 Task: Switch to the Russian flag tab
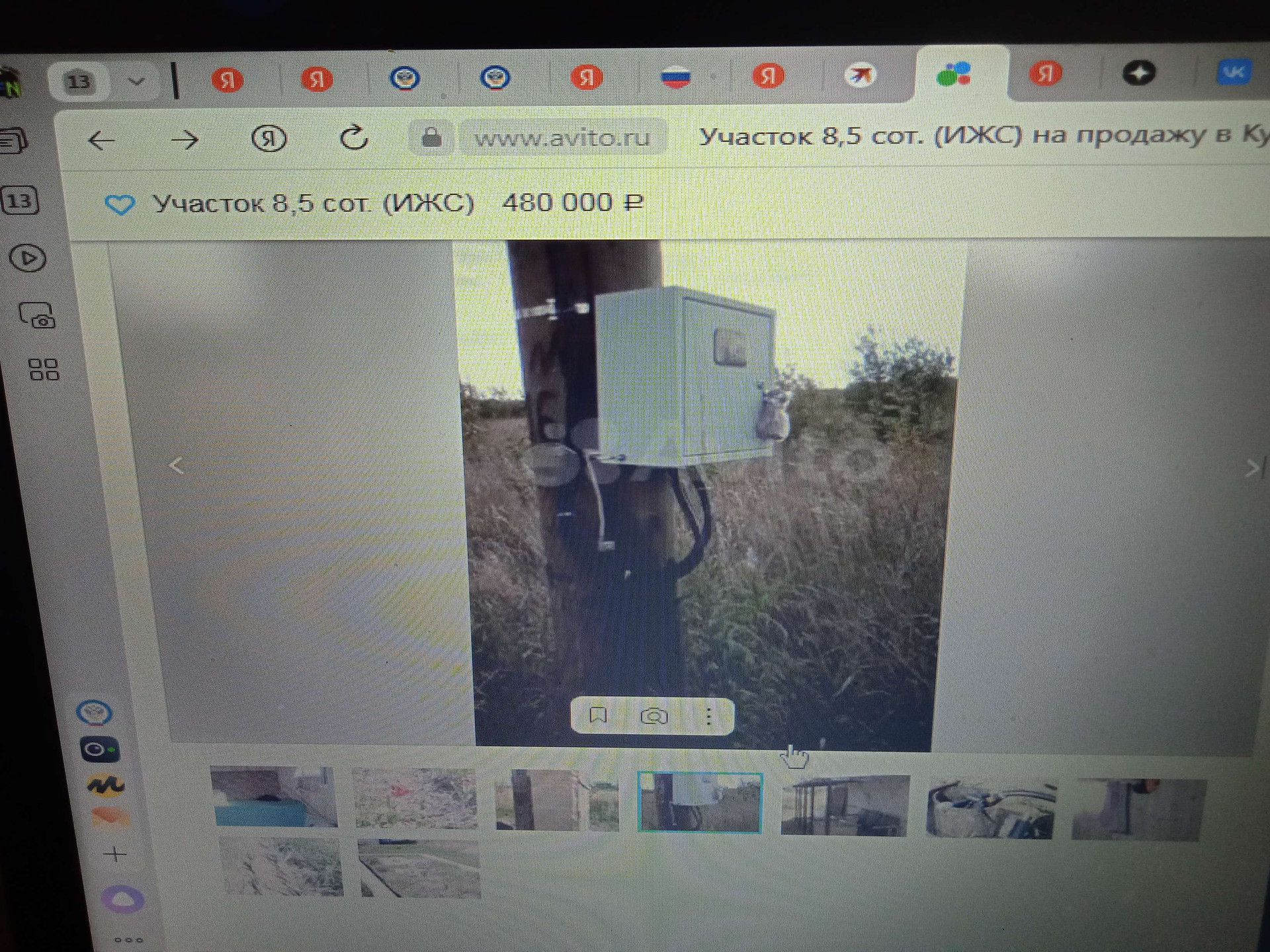[675, 77]
